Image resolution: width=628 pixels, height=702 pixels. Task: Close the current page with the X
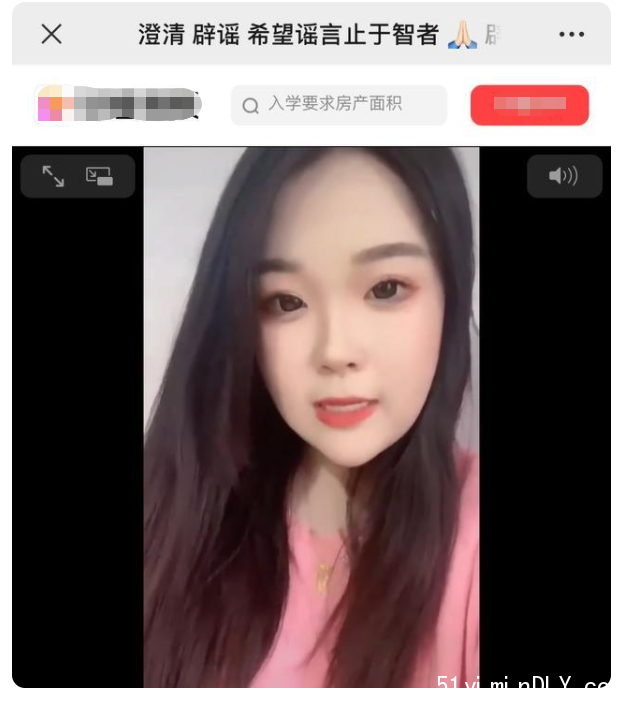pyautogui.click(x=51, y=34)
